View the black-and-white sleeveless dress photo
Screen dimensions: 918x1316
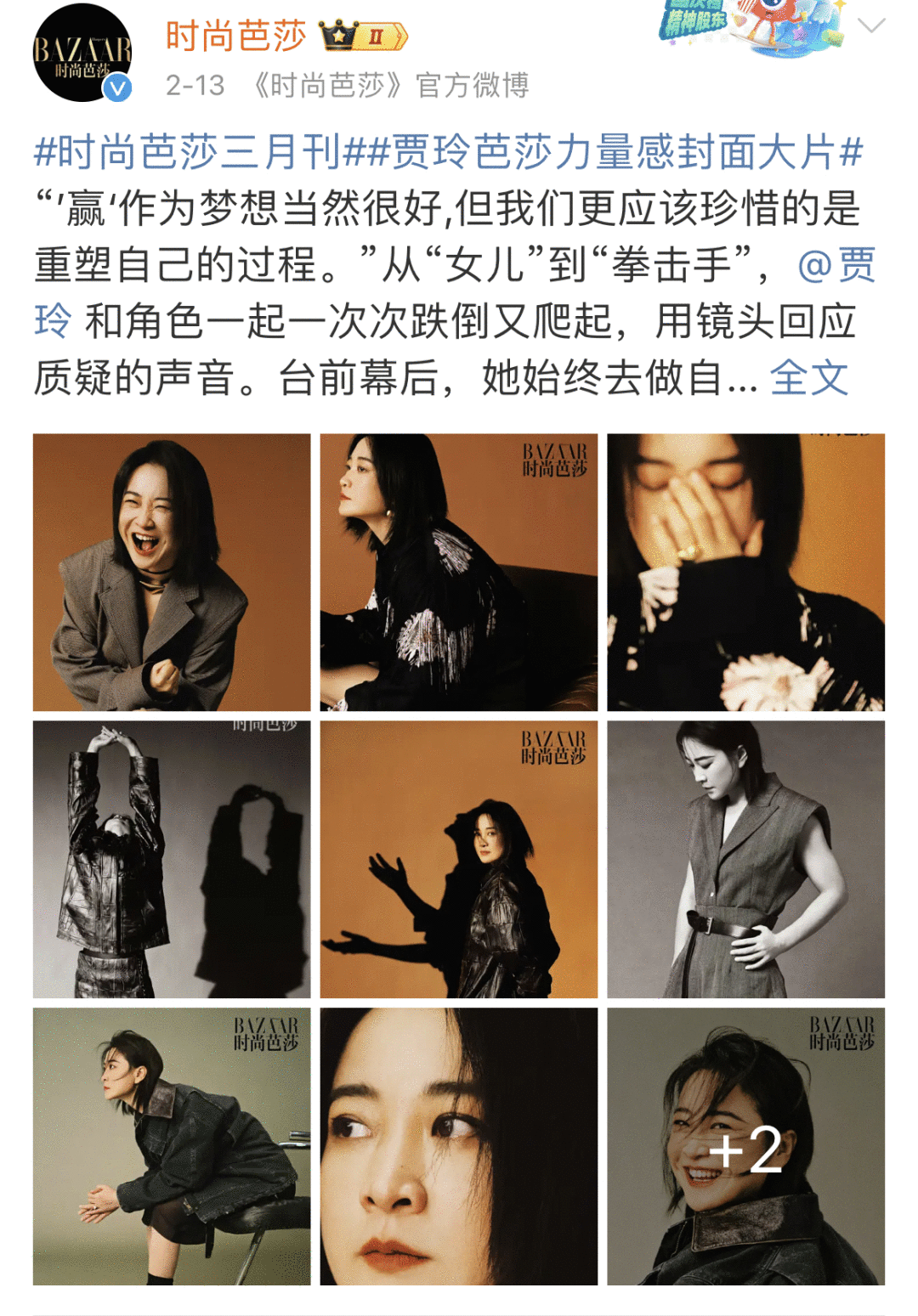click(x=745, y=859)
